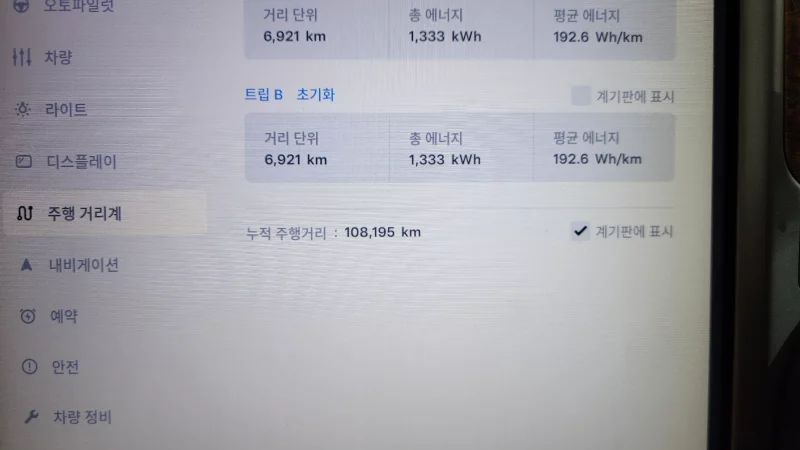Rename trip via the 트립 B label
The height and width of the screenshot is (450, 800).
(264, 95)
